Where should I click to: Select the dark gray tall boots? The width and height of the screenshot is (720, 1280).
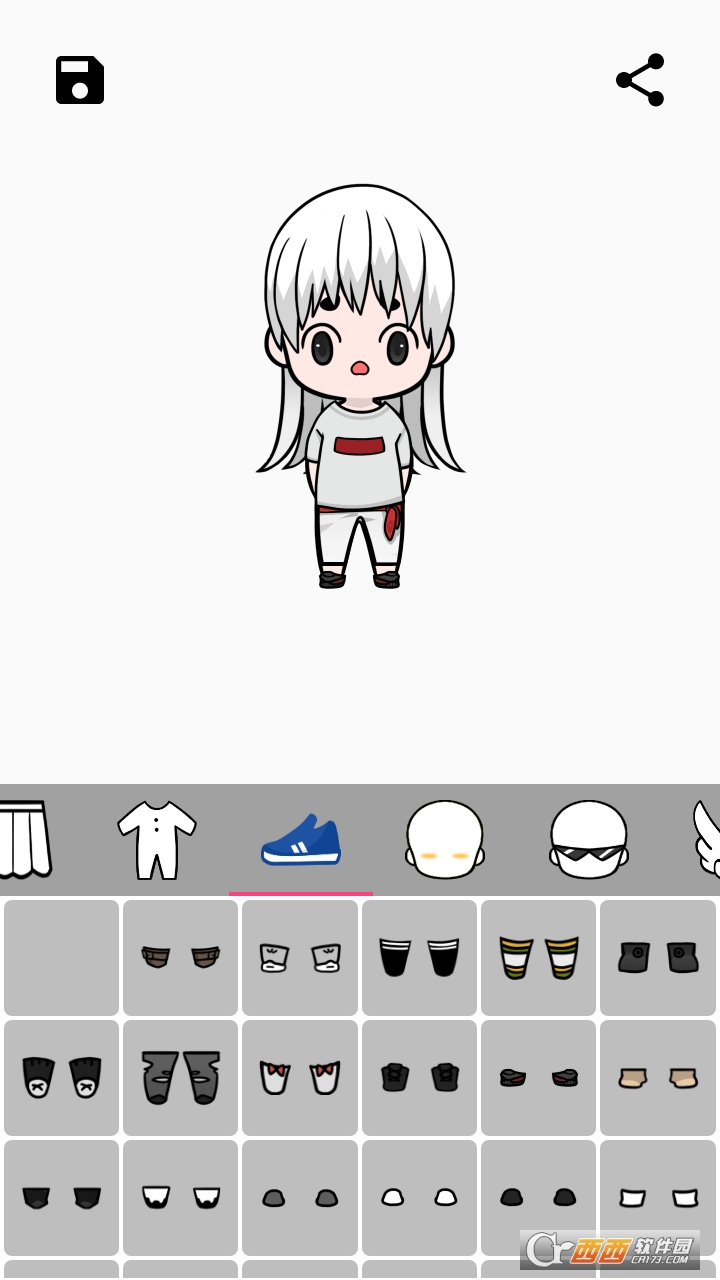coord(180,1076)
